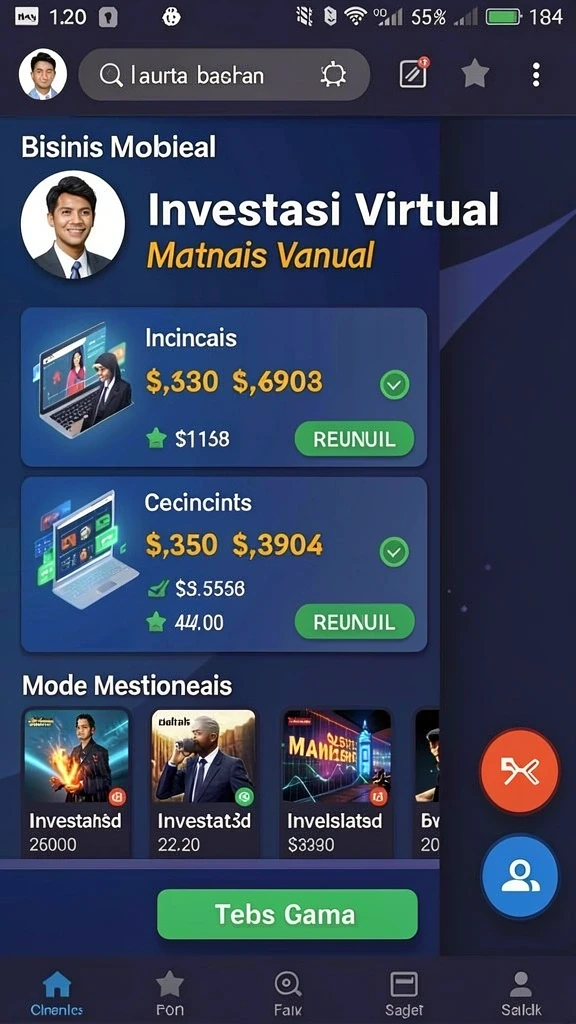576x1024 pixels.
Task: Switch to the Saget tab
Action: click(404, 993)
